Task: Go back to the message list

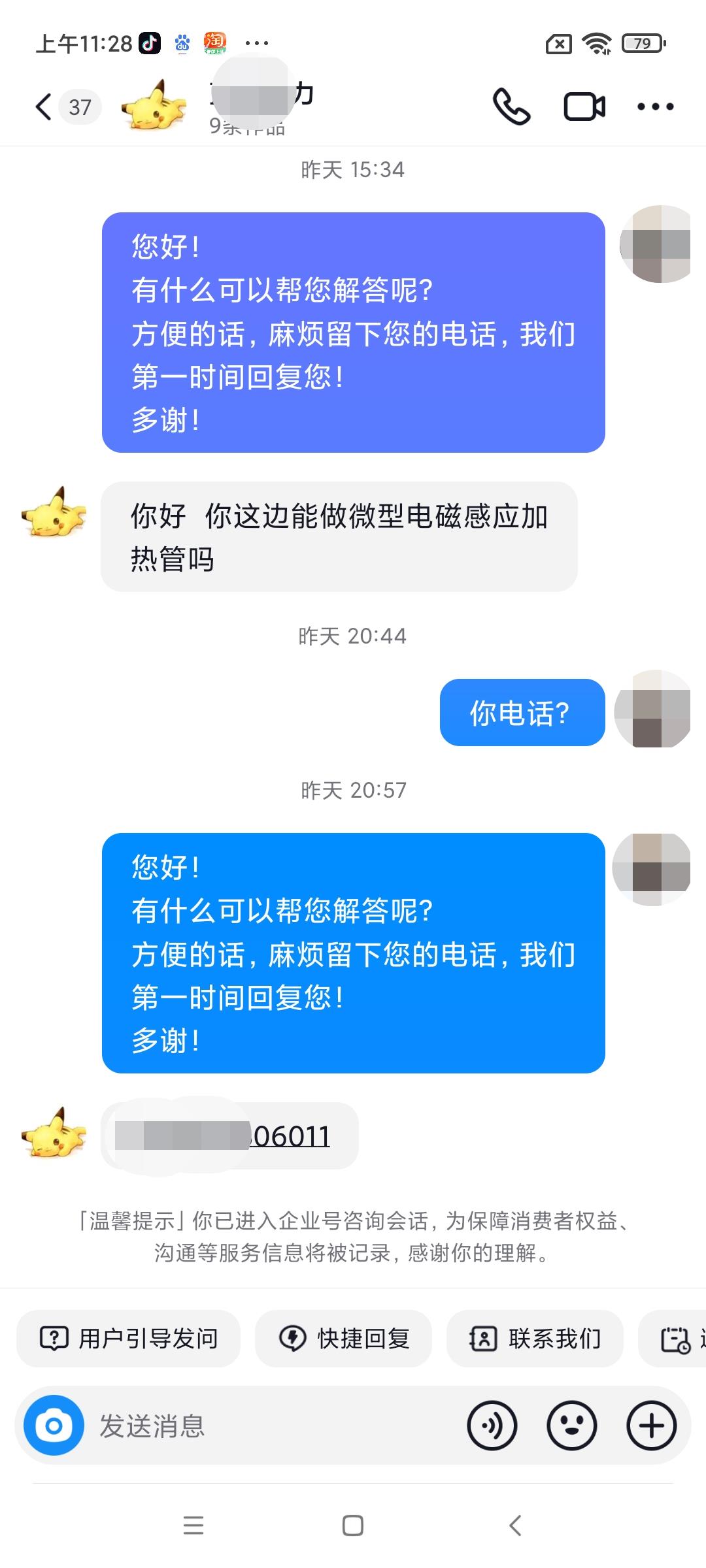Action: 44,107
